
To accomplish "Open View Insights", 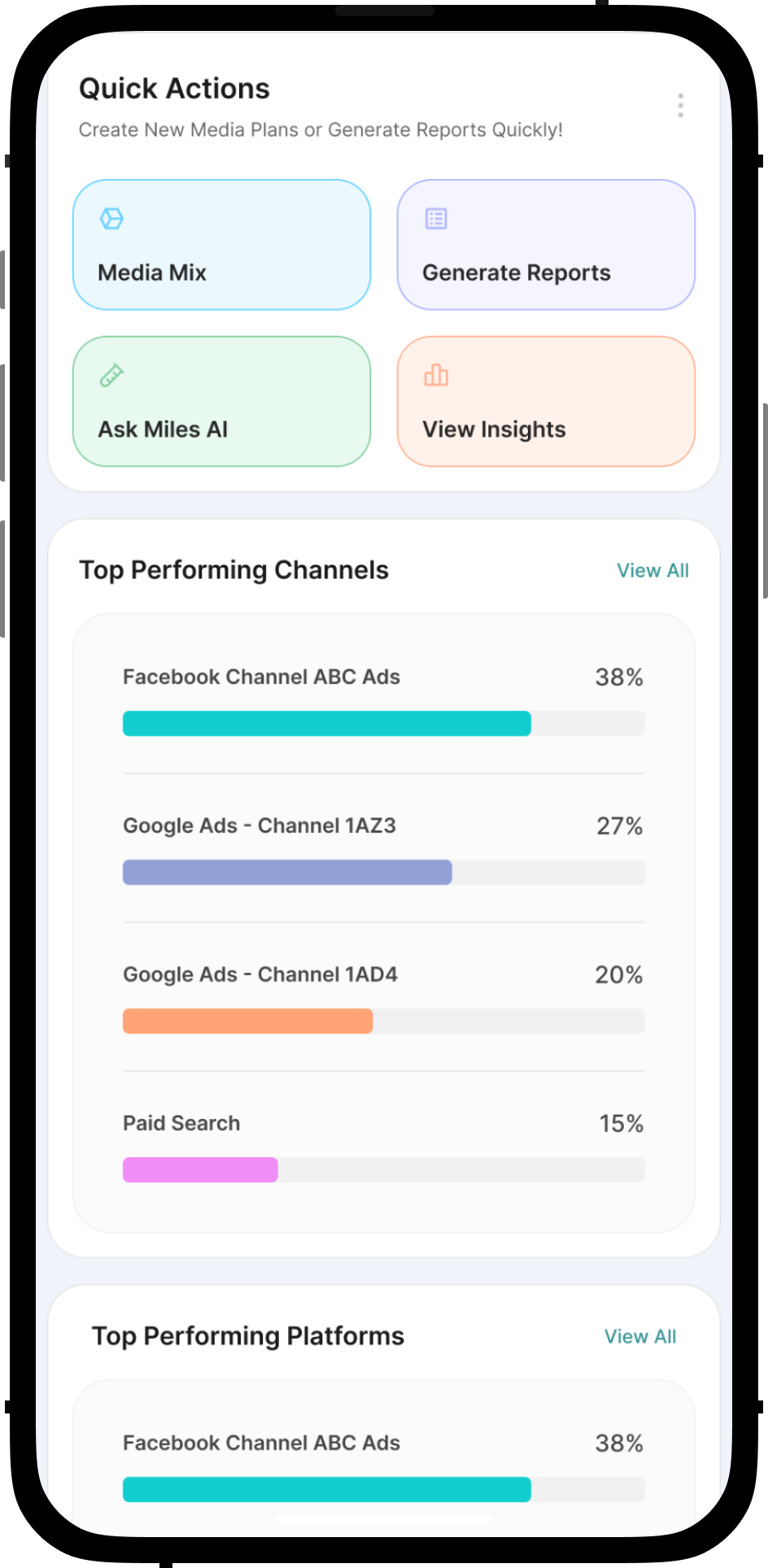I will [x=545, y=402].
